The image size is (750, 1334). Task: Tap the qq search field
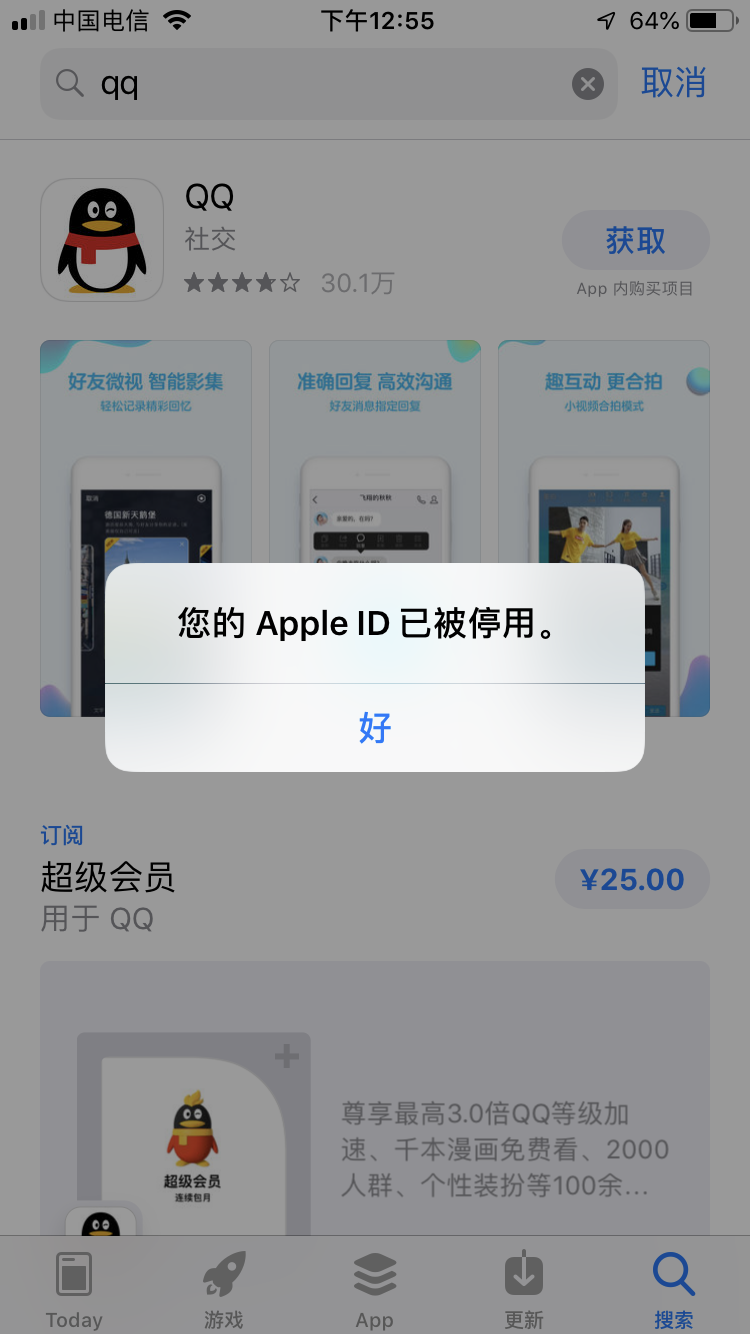pyautogui.click(x=320, y=84)
